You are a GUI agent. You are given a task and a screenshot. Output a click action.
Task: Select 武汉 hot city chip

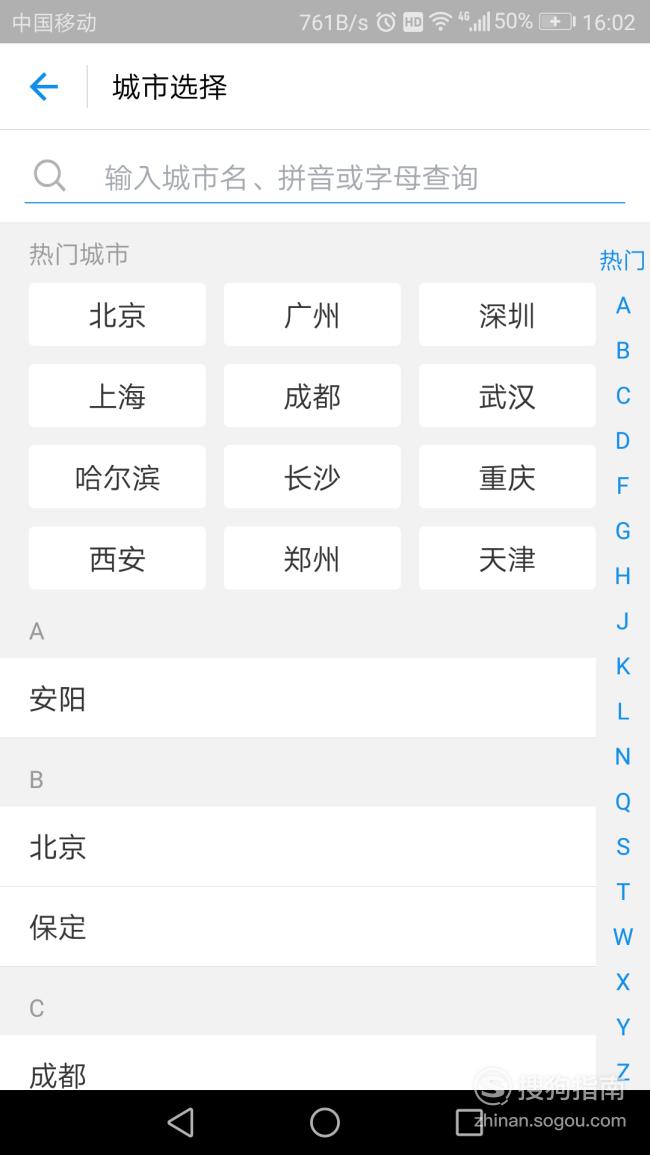pyautogui.click(x=507, y=396)
